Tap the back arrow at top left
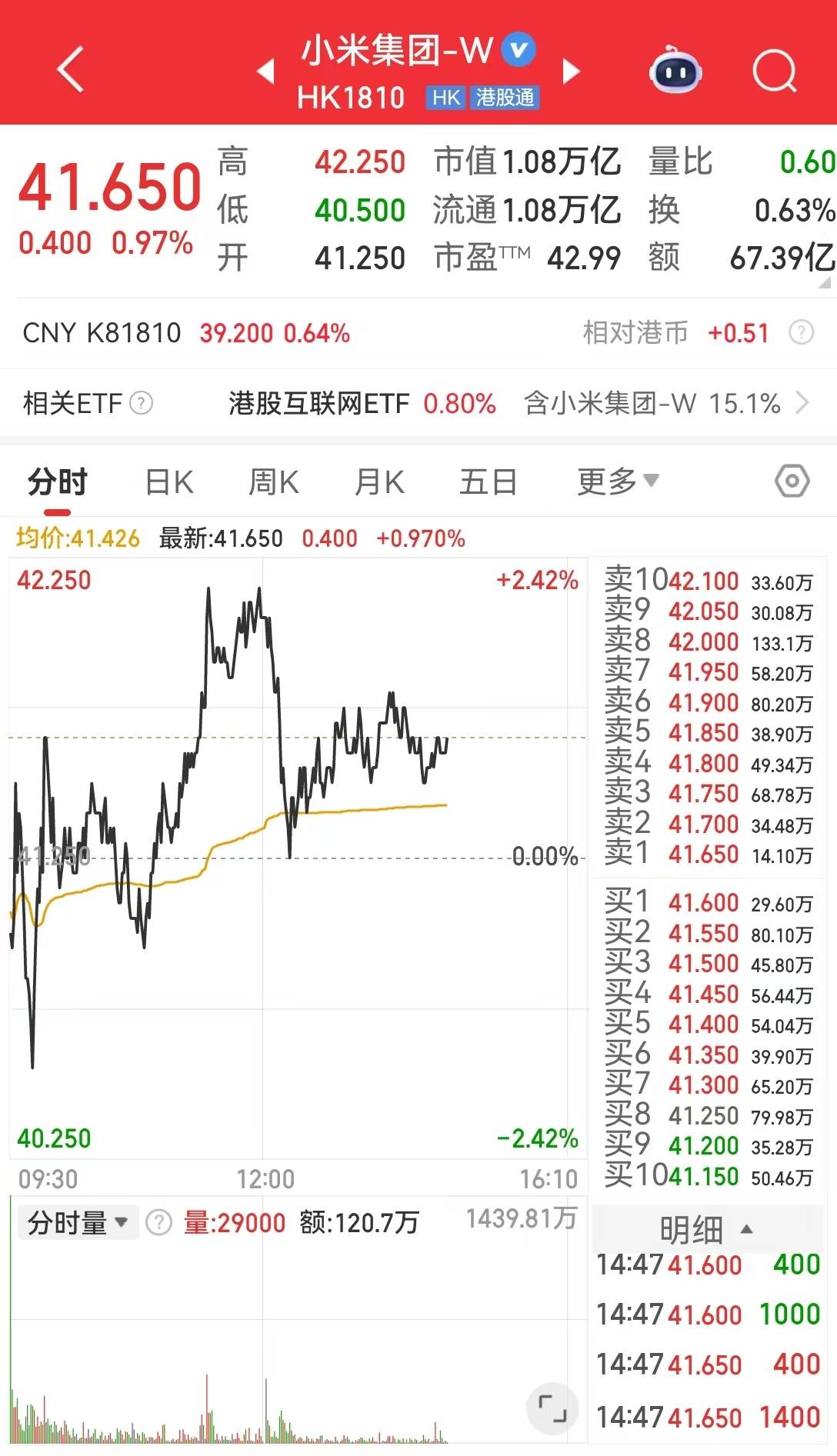This screenshot has width=837, height=1456. [x=71, y=69]
